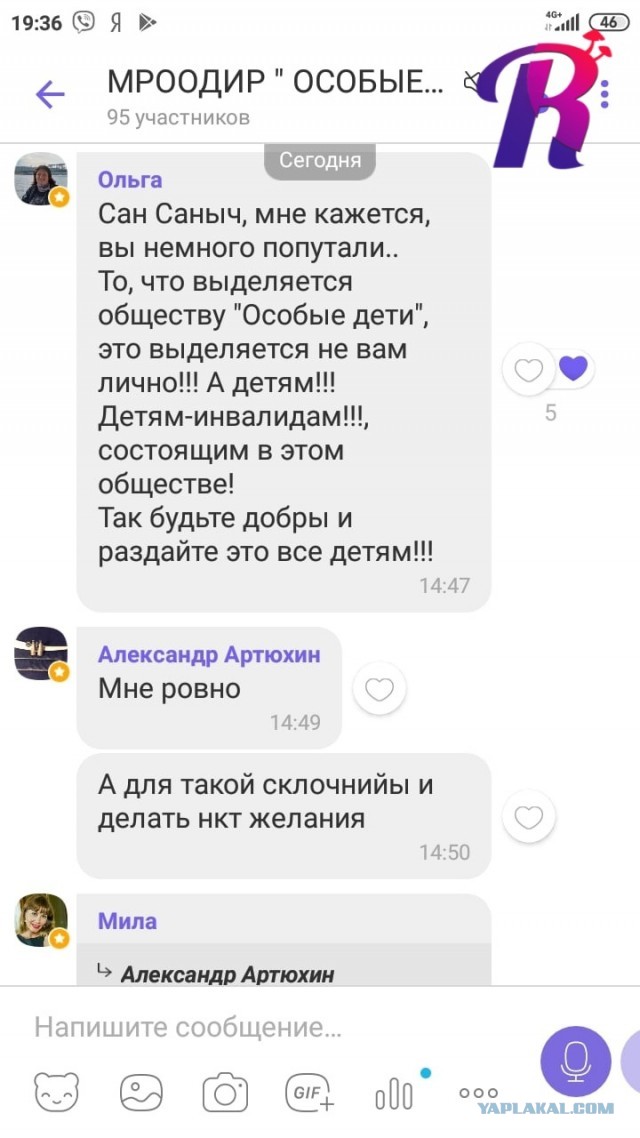The width and height of the screenshot is (640, 1138).
Task: Open the МРООДИР group info header
Action: click(275, 95)
